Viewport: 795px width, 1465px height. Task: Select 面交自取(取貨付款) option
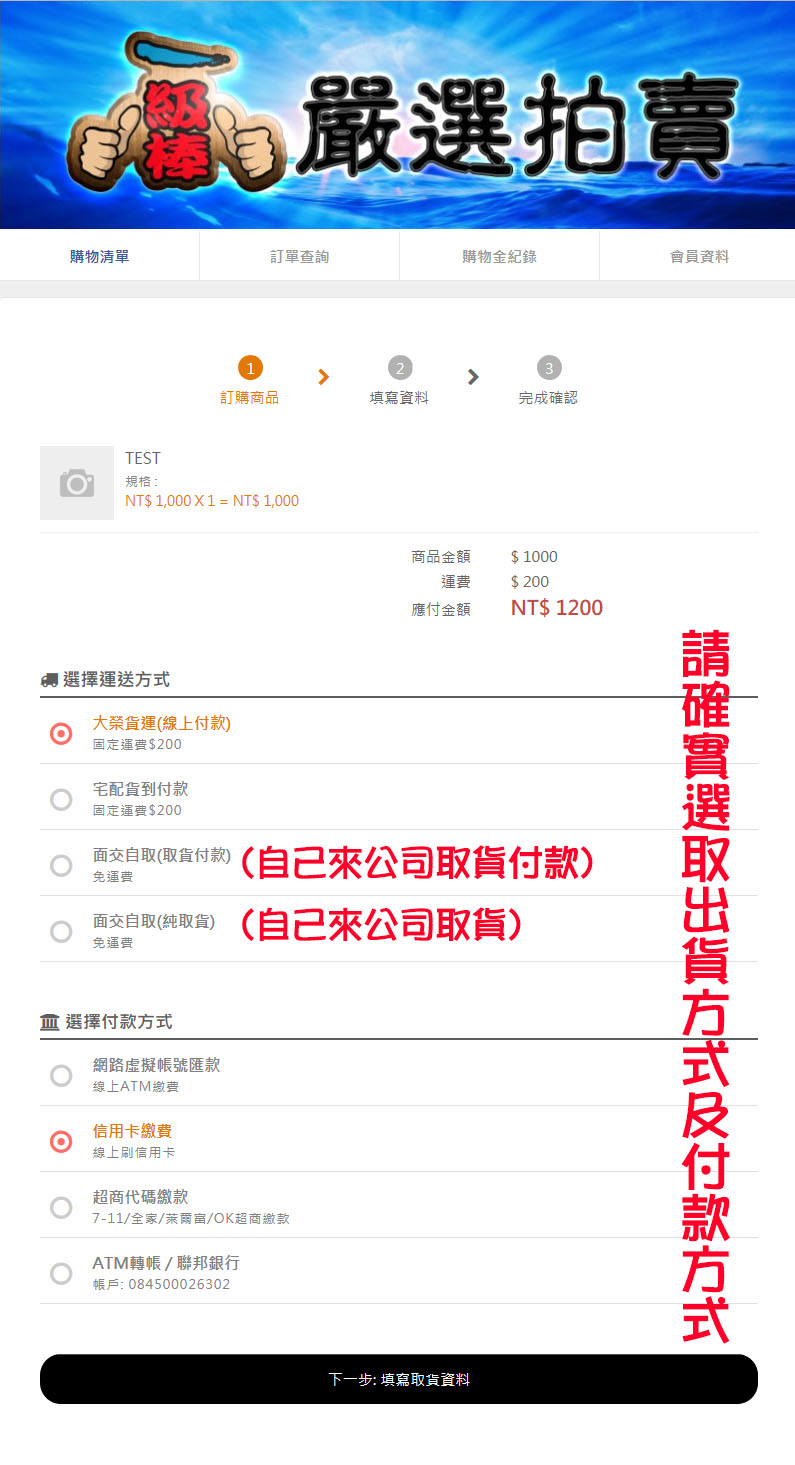(399, 863)
